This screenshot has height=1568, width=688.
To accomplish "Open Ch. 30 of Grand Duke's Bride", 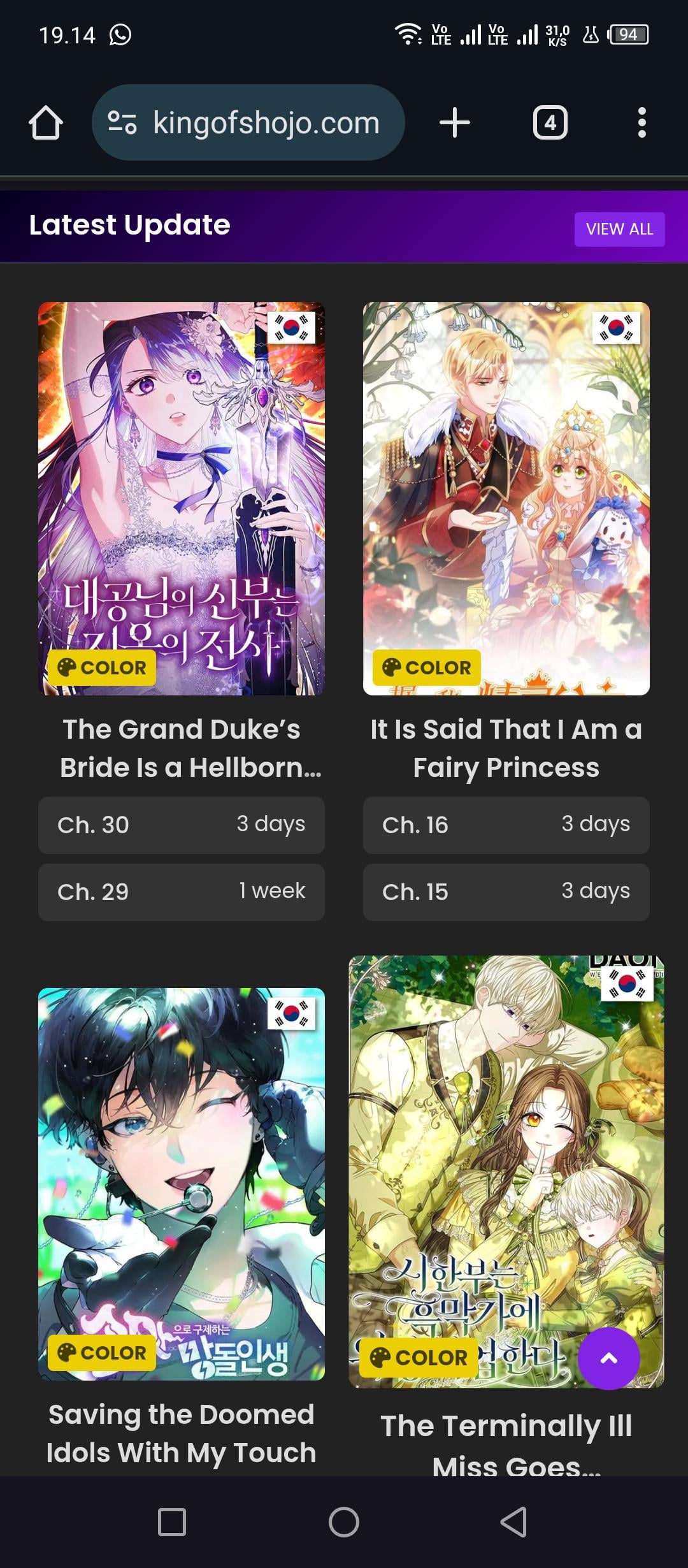I will coord(182,825).
